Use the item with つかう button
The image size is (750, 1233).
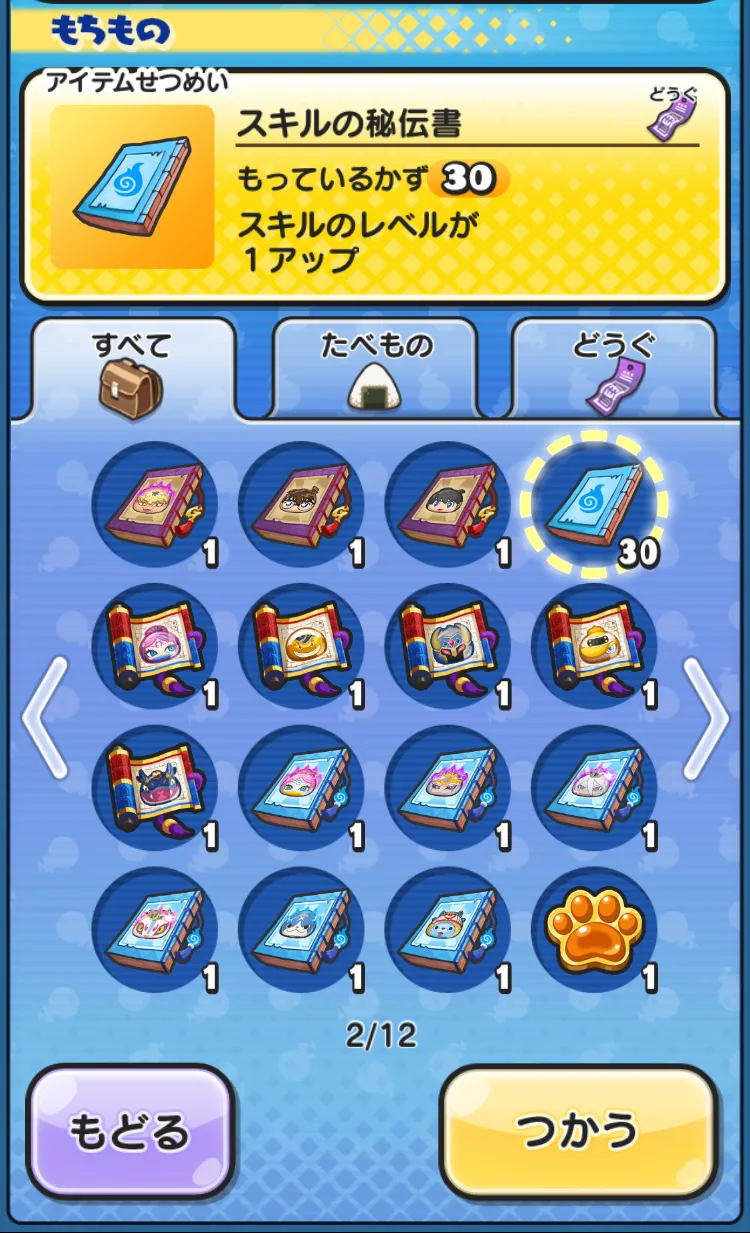click(x=579, y=1131)
